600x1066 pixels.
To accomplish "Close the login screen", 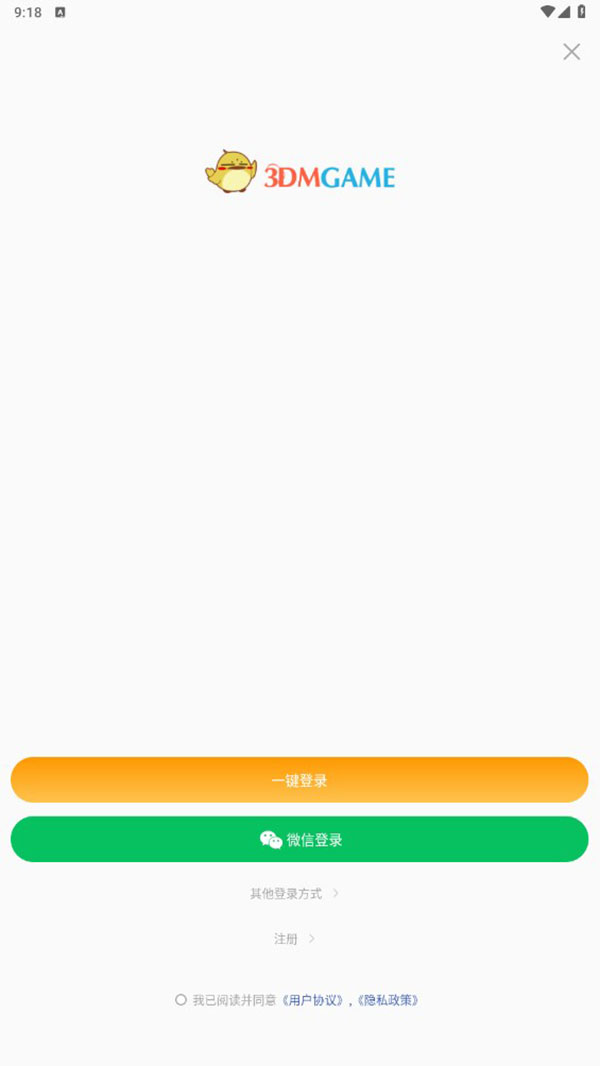I will (x=571, y=52).
